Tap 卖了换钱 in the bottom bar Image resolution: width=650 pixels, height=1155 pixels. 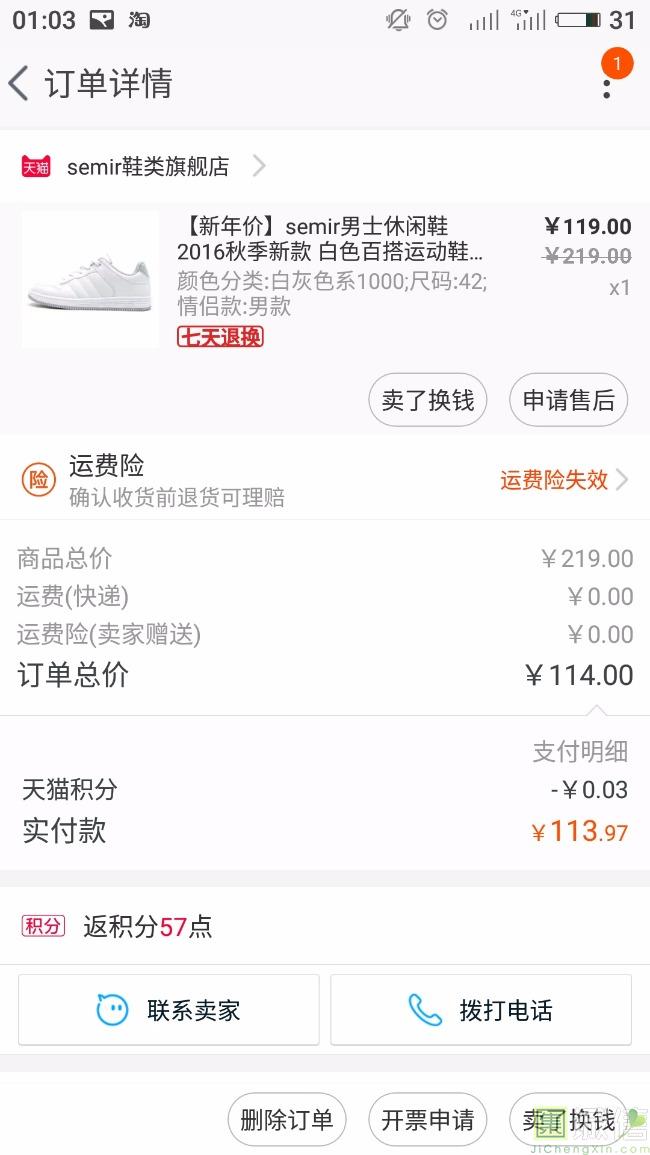click(568, 1120)
